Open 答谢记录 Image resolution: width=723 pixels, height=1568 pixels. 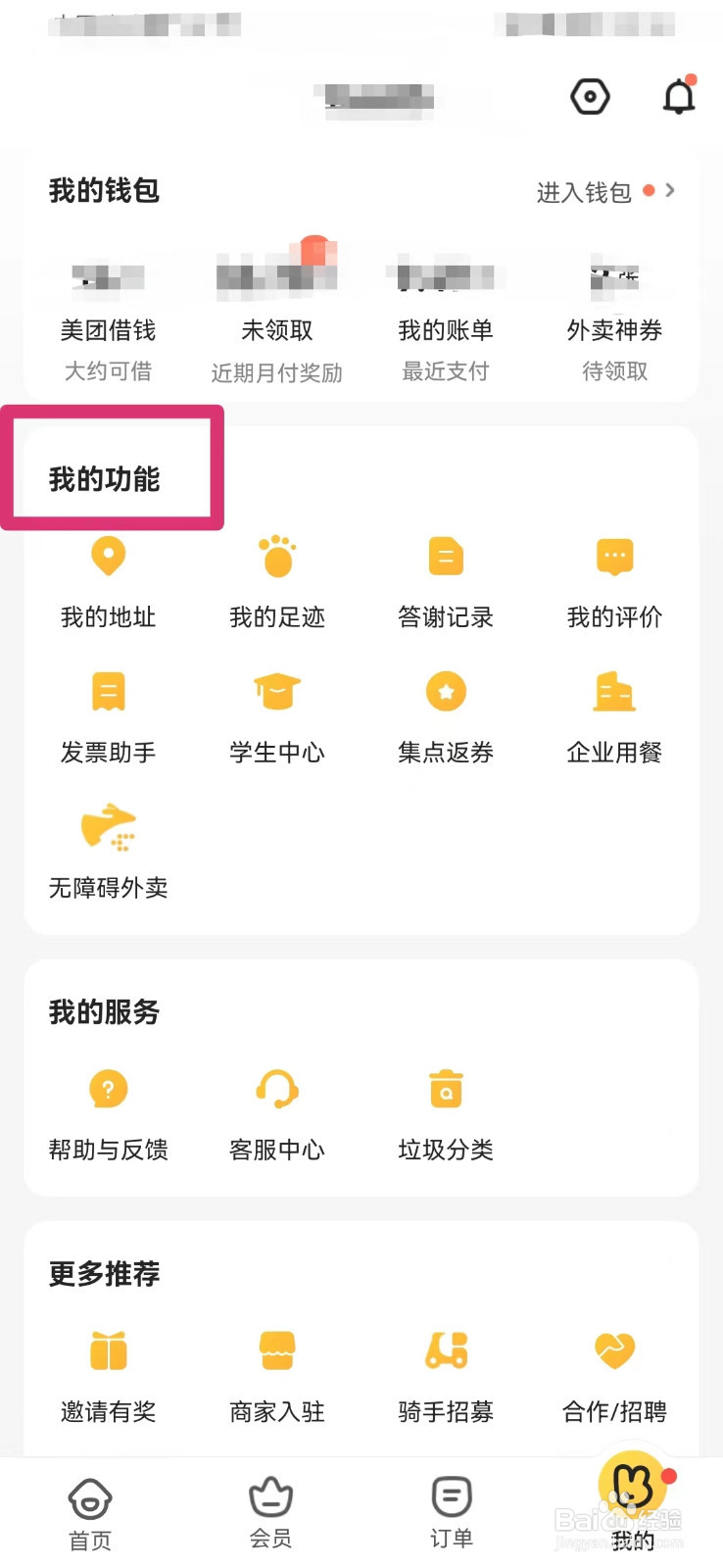pyautogui.click(x=446, y=581)
